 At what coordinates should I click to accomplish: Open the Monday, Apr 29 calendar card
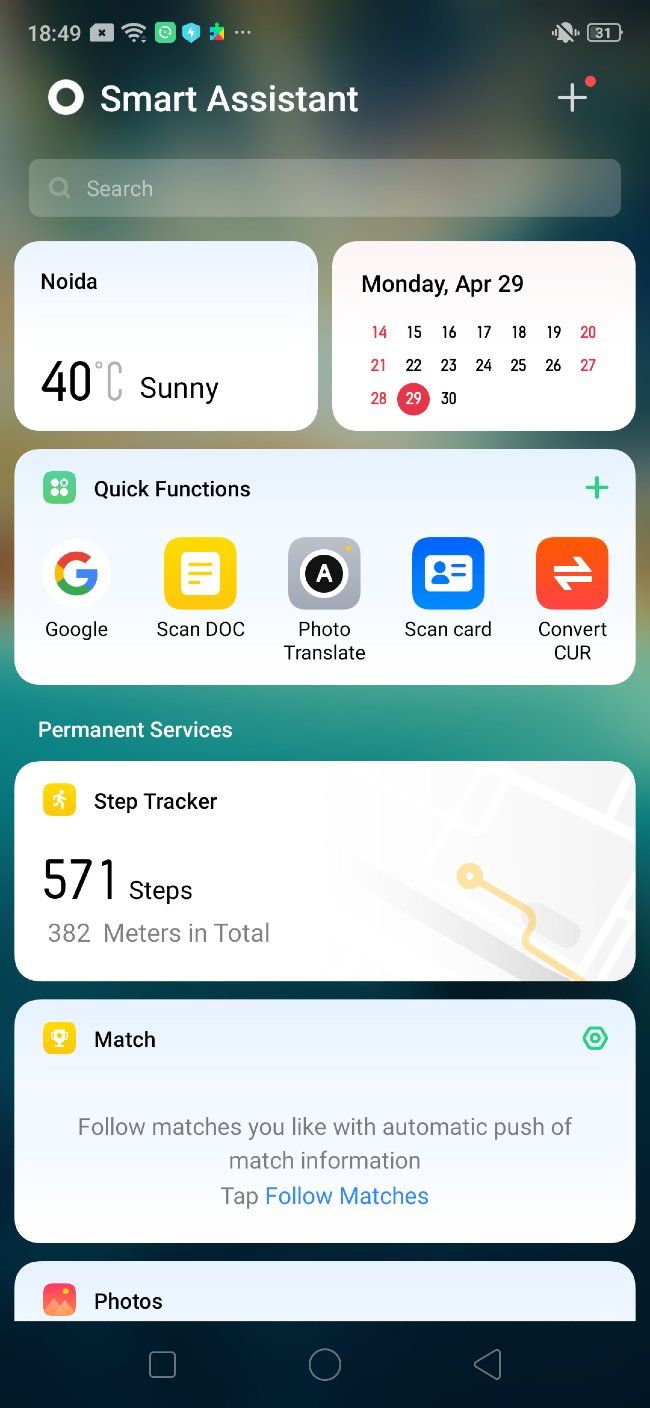483,336
